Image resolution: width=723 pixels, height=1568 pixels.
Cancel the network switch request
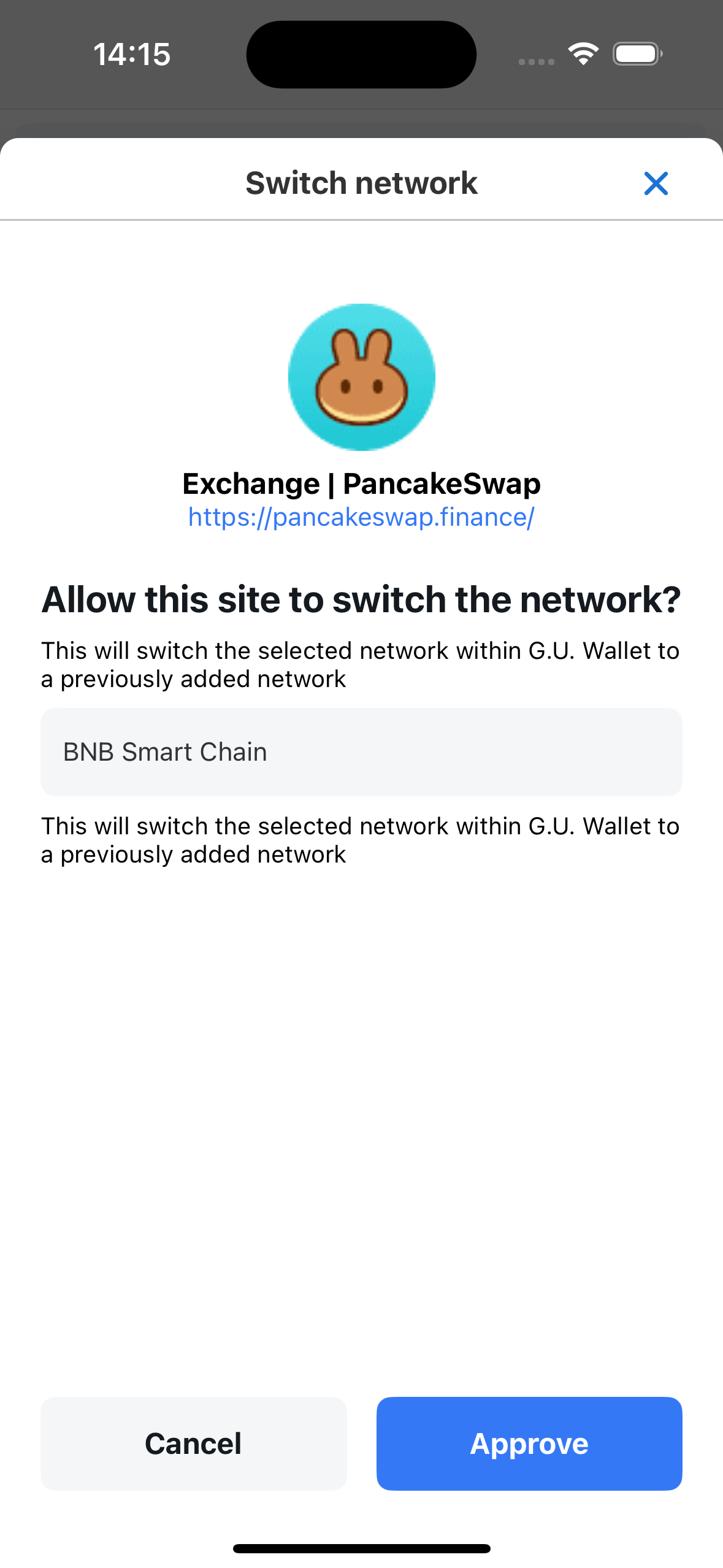[193, 1443]
